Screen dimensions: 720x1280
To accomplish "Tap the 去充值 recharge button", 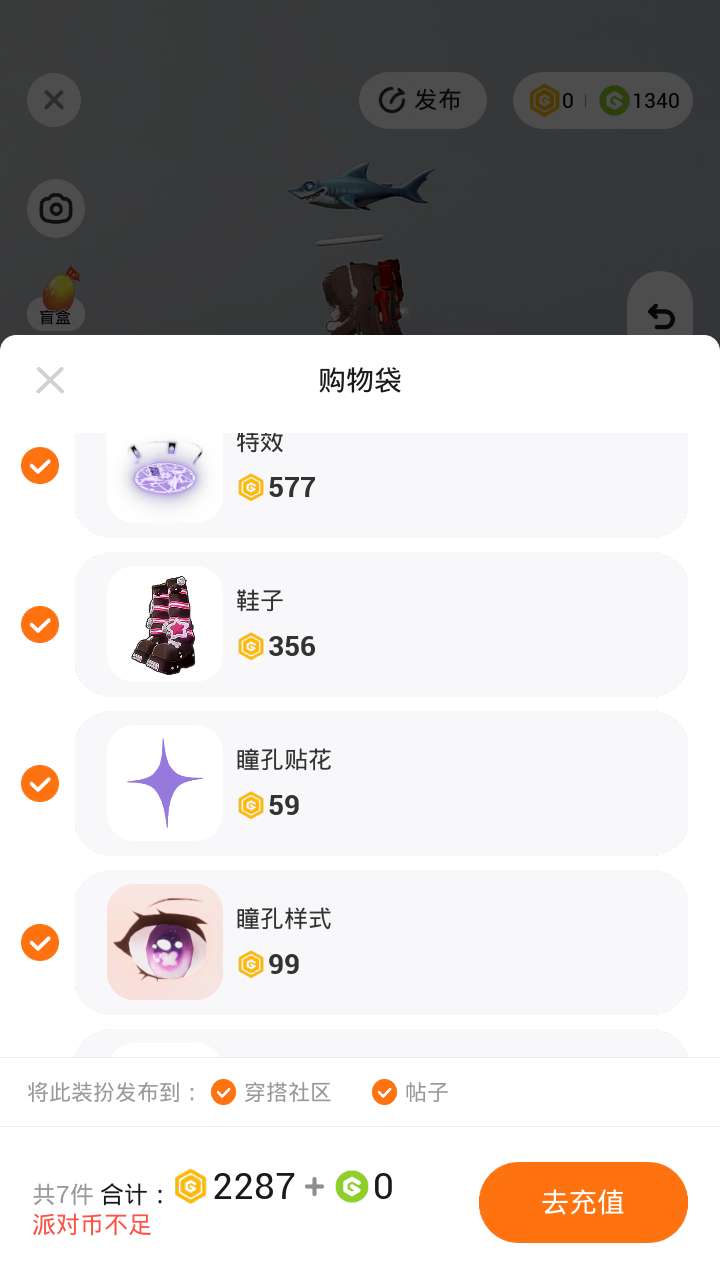I will tap(583, 1202).
